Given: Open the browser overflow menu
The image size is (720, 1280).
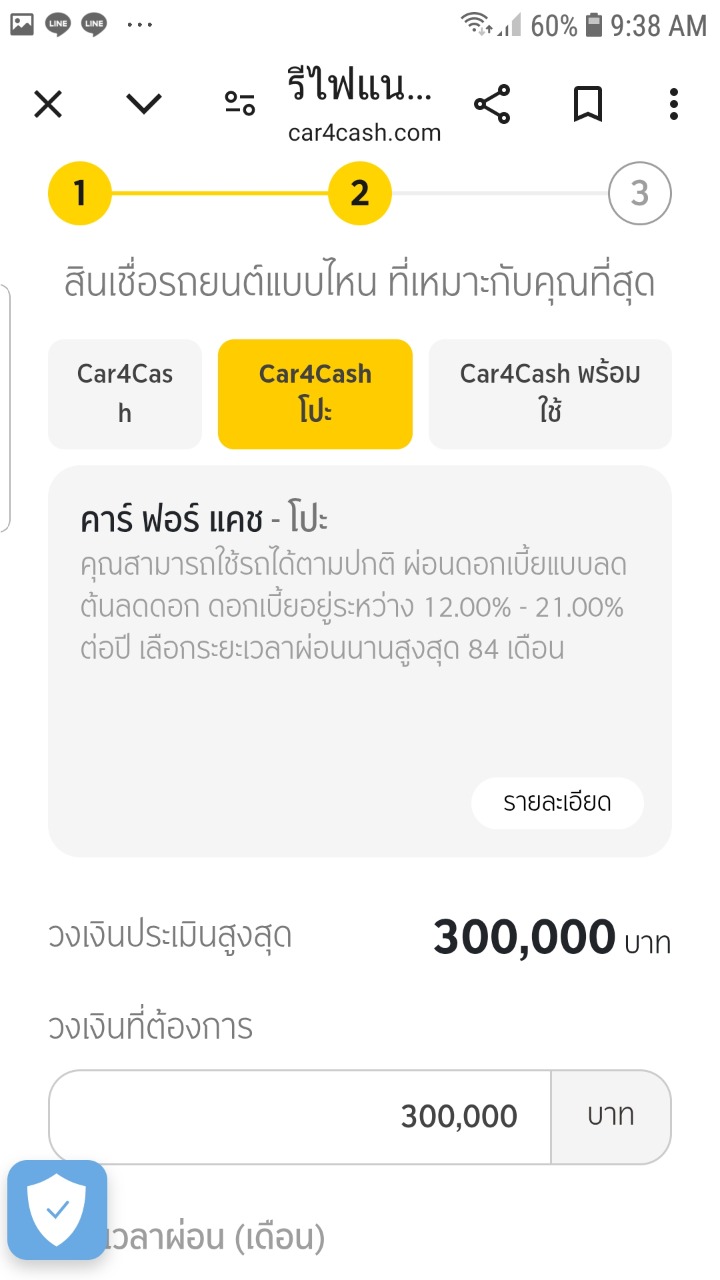Looking at the screenshot, I should pos(674,104).
